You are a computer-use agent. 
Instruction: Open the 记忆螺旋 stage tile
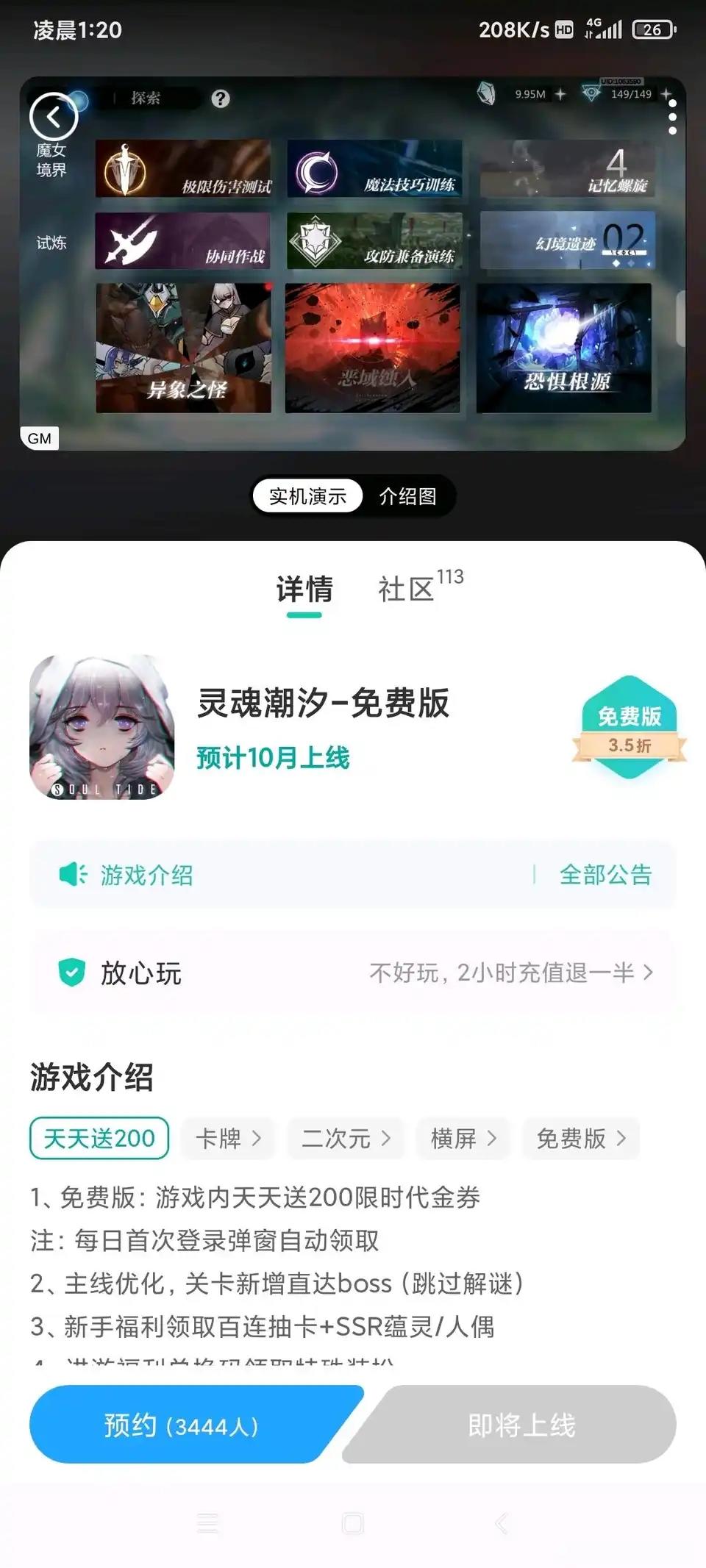click(566, 171)
